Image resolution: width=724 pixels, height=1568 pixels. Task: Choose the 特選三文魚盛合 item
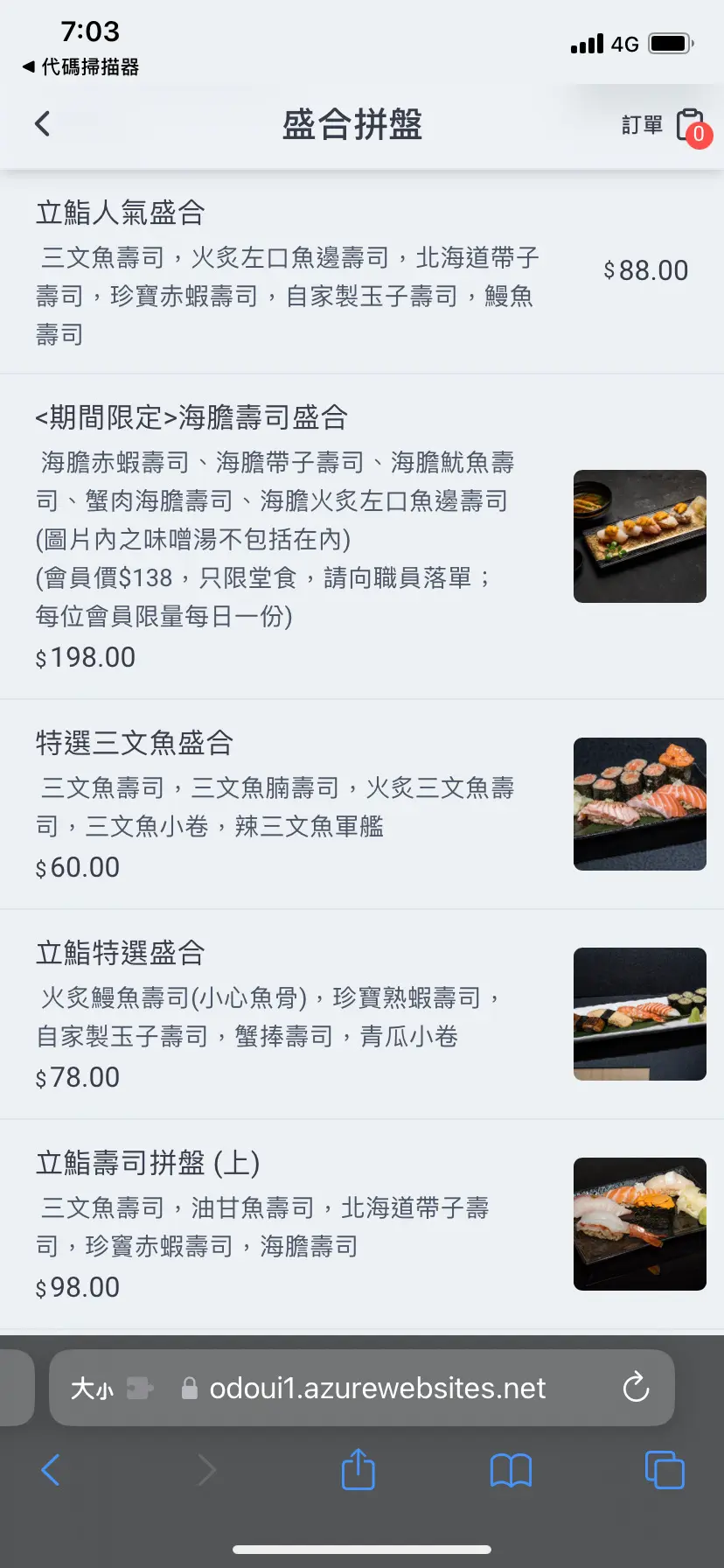point(362,804)
